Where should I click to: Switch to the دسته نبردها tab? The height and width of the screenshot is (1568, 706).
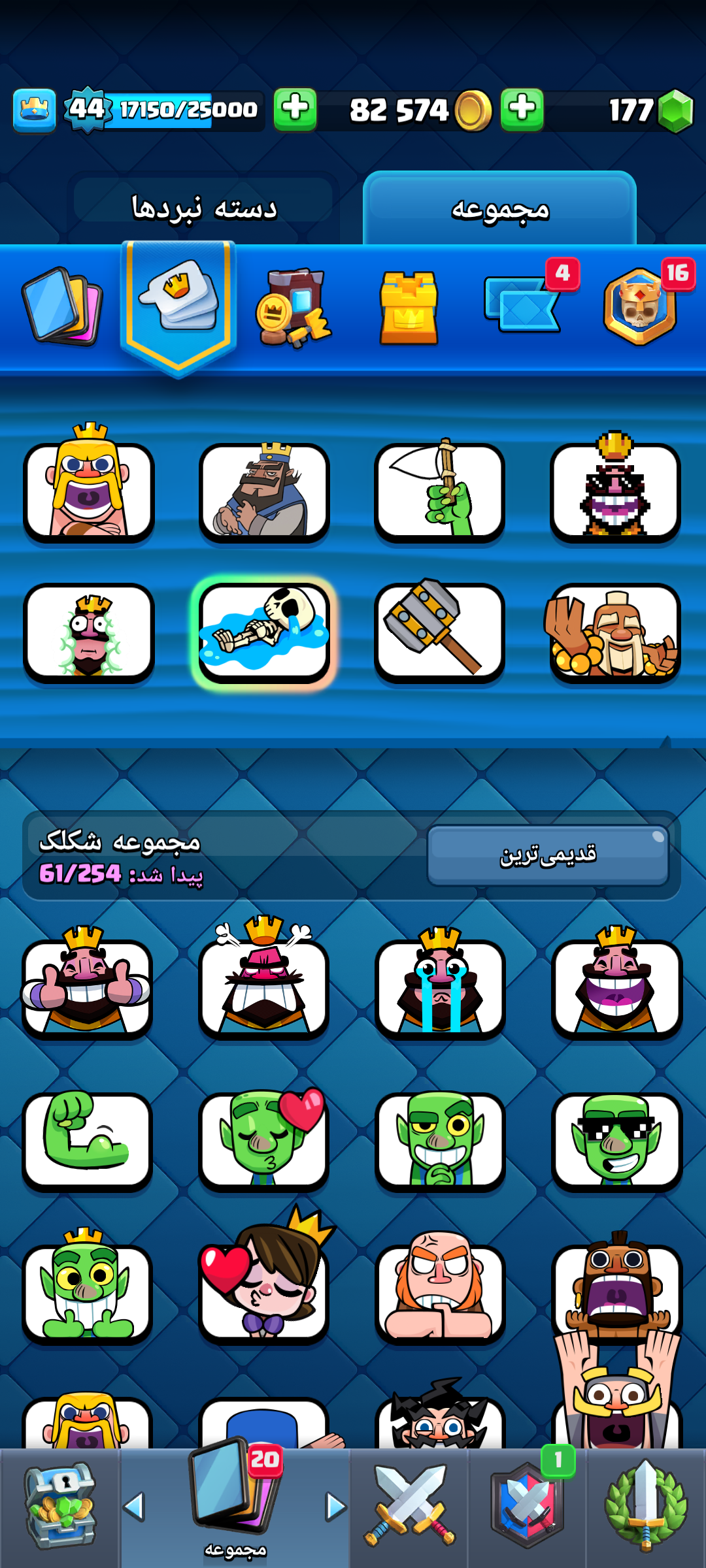click(x=203, y=208)
